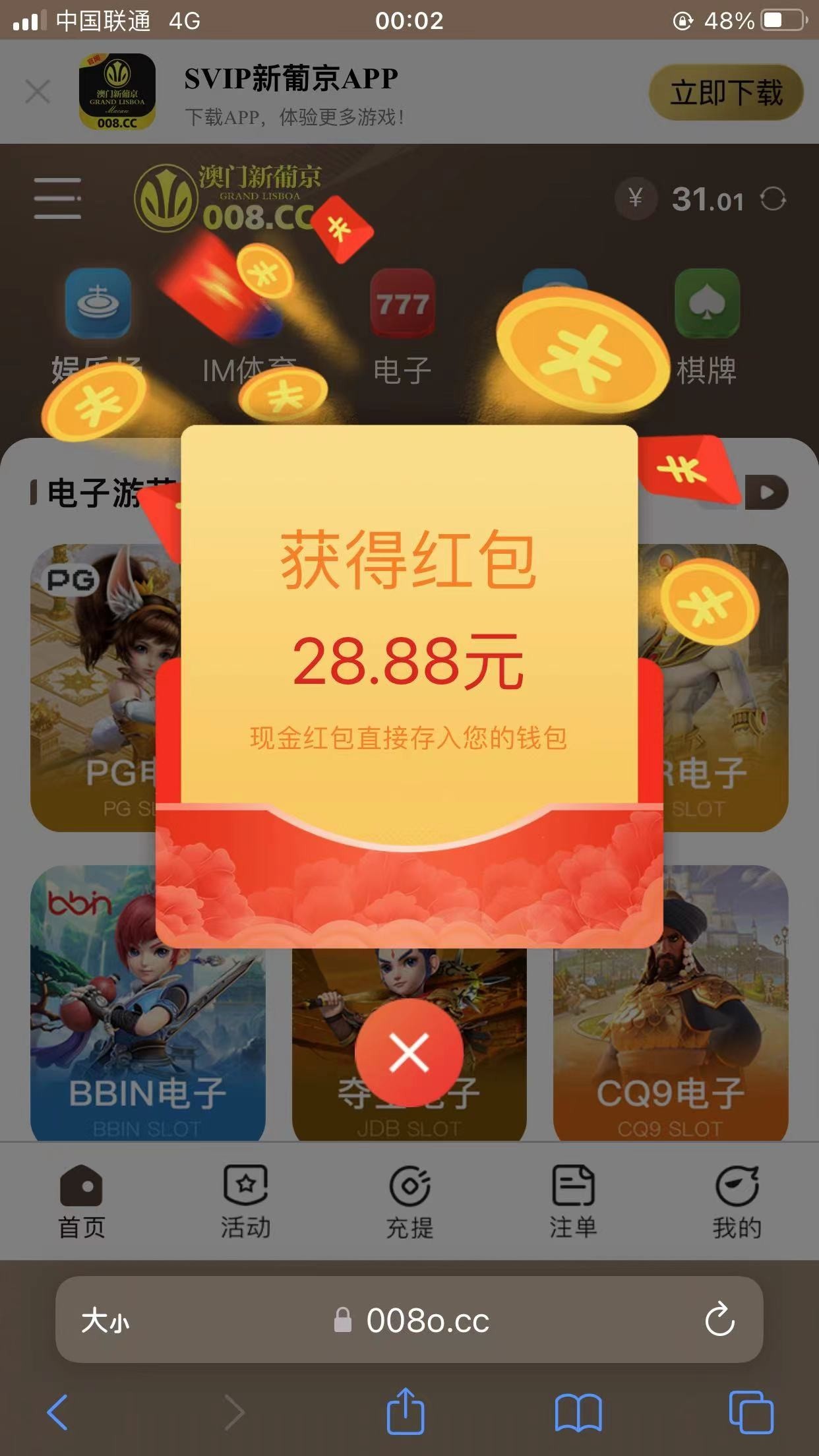Open the 充提 deposit tab
Screen dimensions: 819x1456
point(409,1201)
